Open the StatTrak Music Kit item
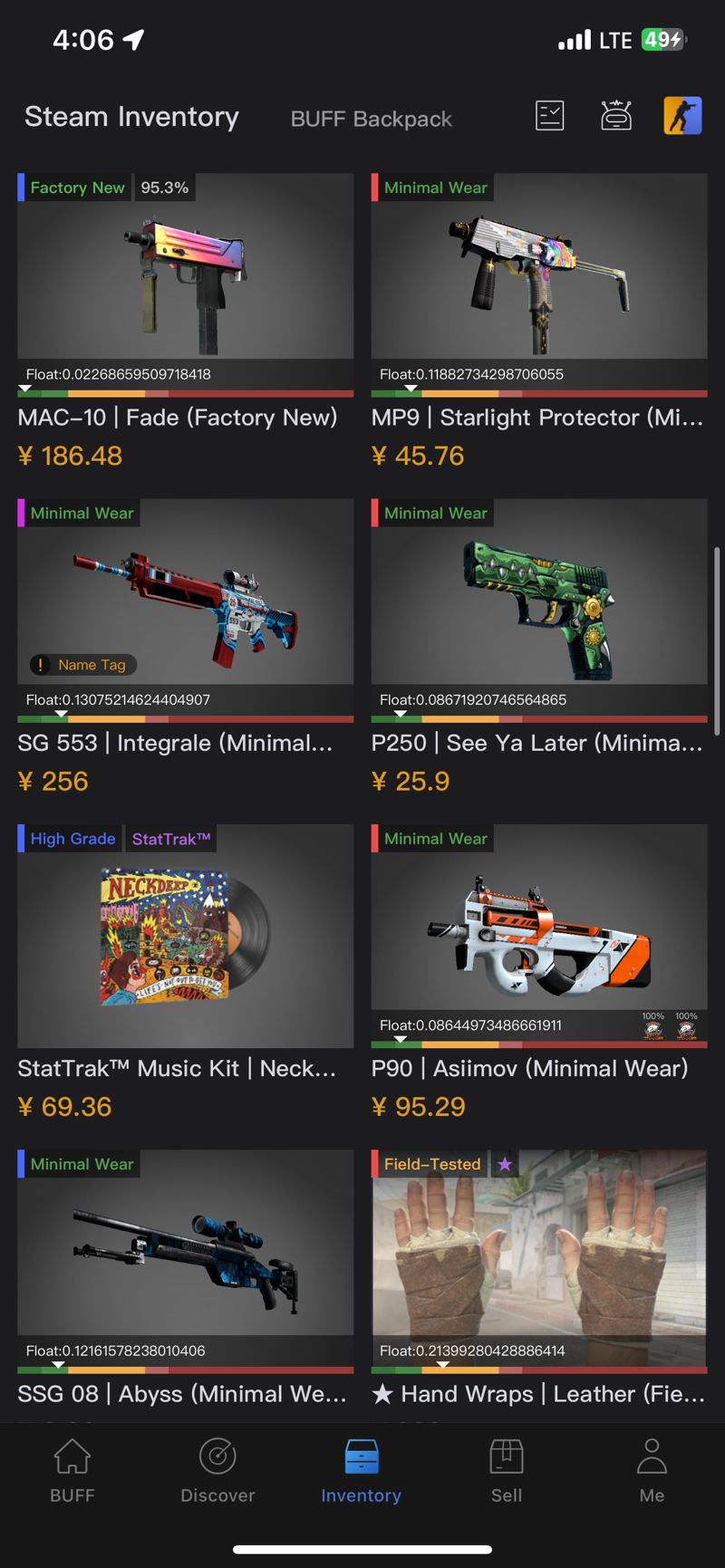725x1568 pixels. 186,973
